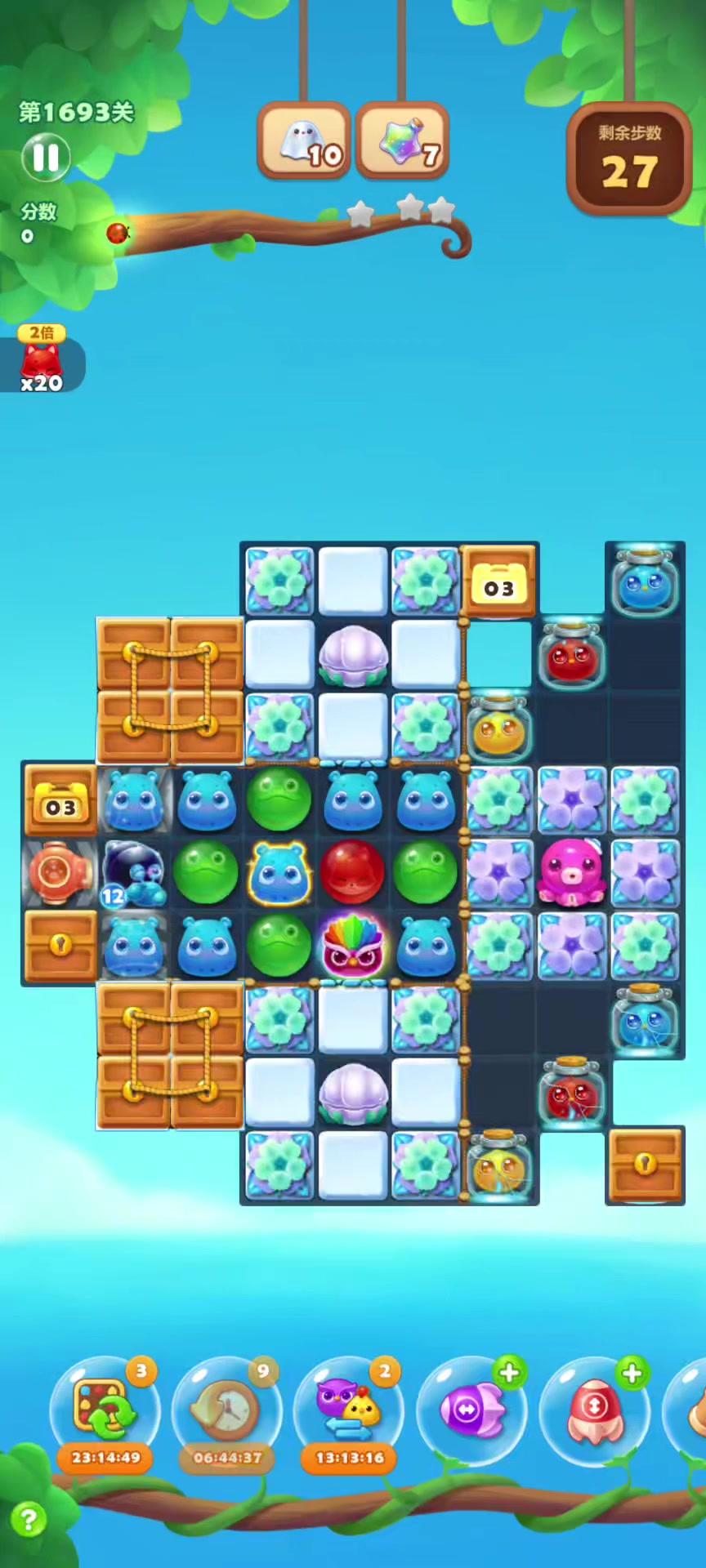This screenshot has height=1568, width=706.
Task: Select the red sleeping ball piece
Action: tap(352, 873)
